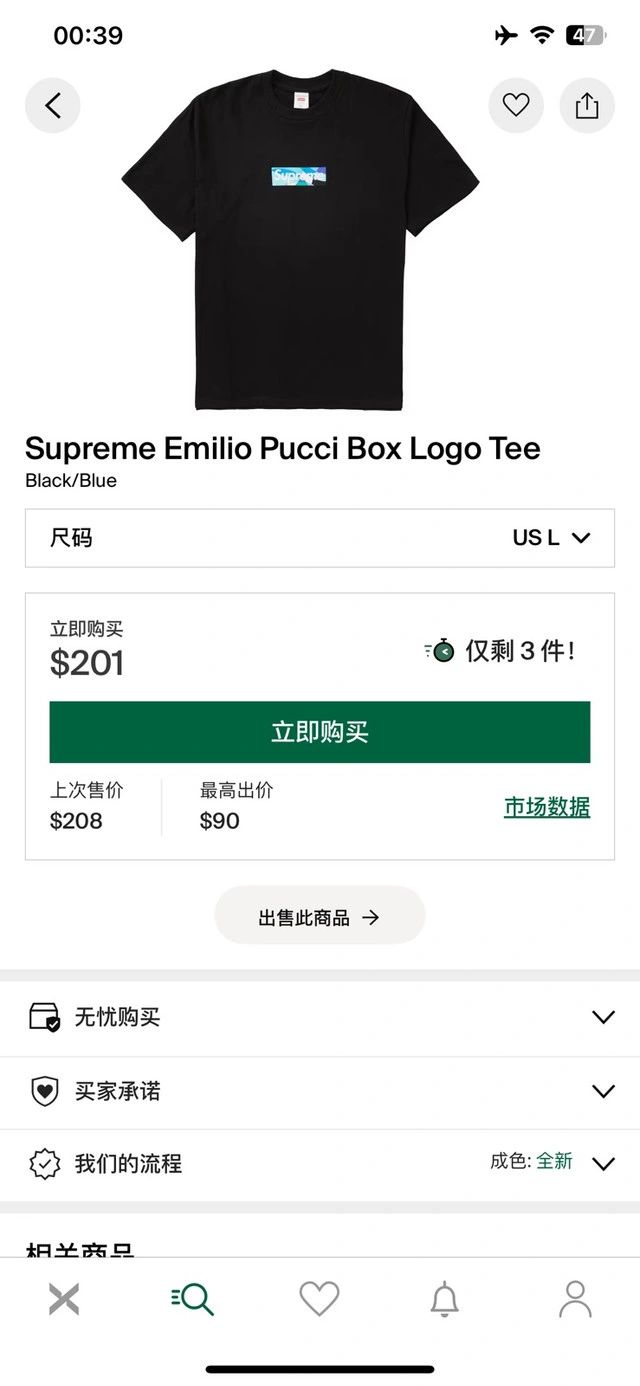Open the notifications bell tab
The image size is (640, 1386).
tap(445, 1299)
